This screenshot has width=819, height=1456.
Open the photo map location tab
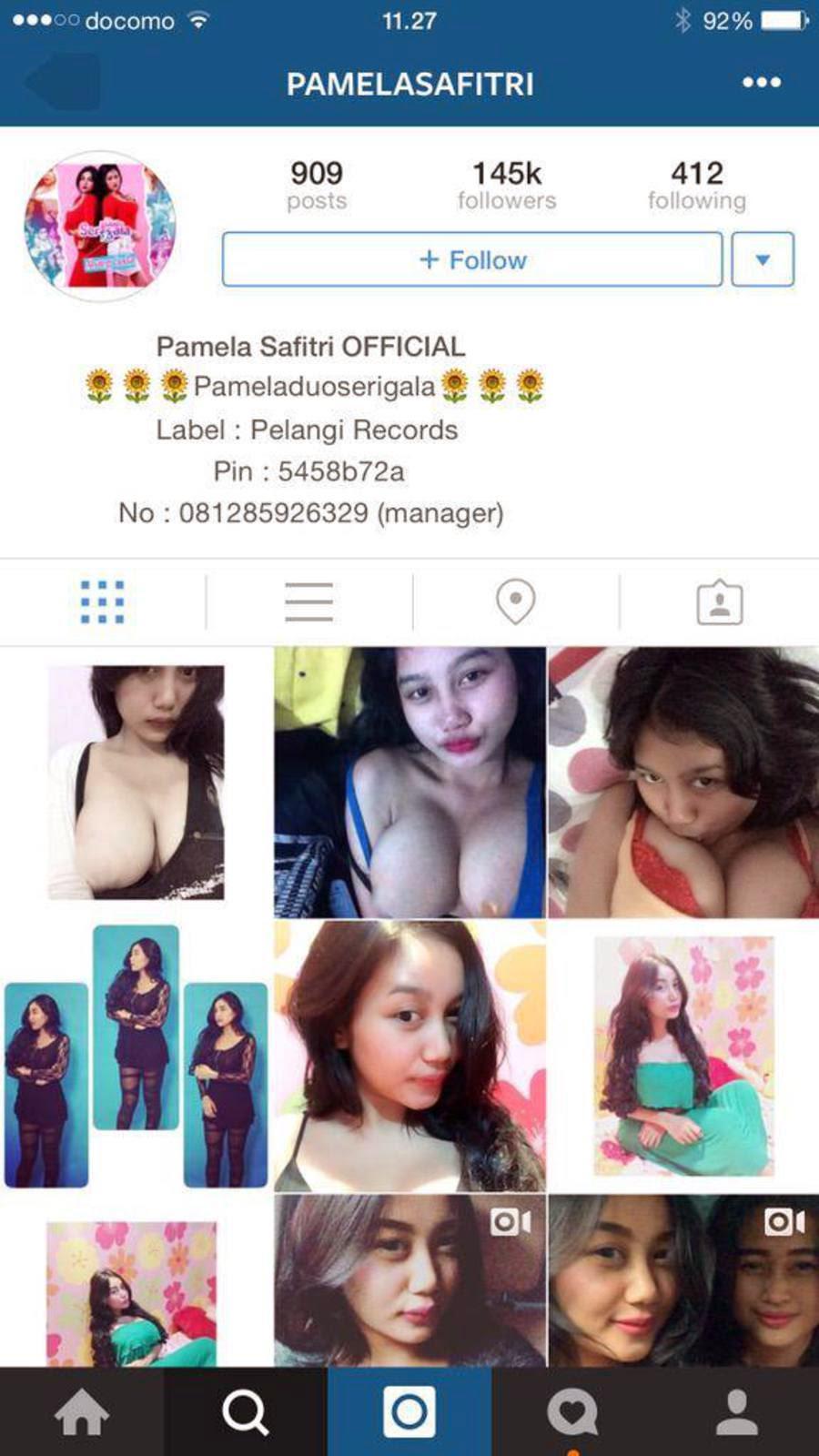515,602
